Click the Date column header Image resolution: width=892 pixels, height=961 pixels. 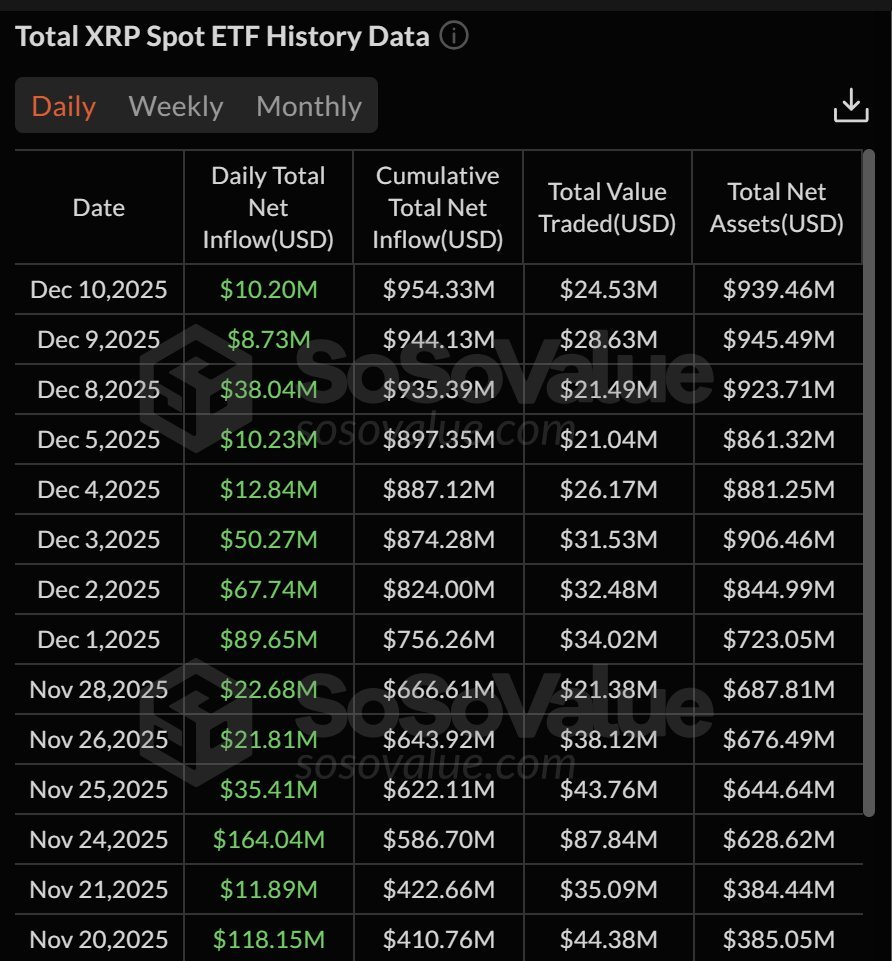98,207
